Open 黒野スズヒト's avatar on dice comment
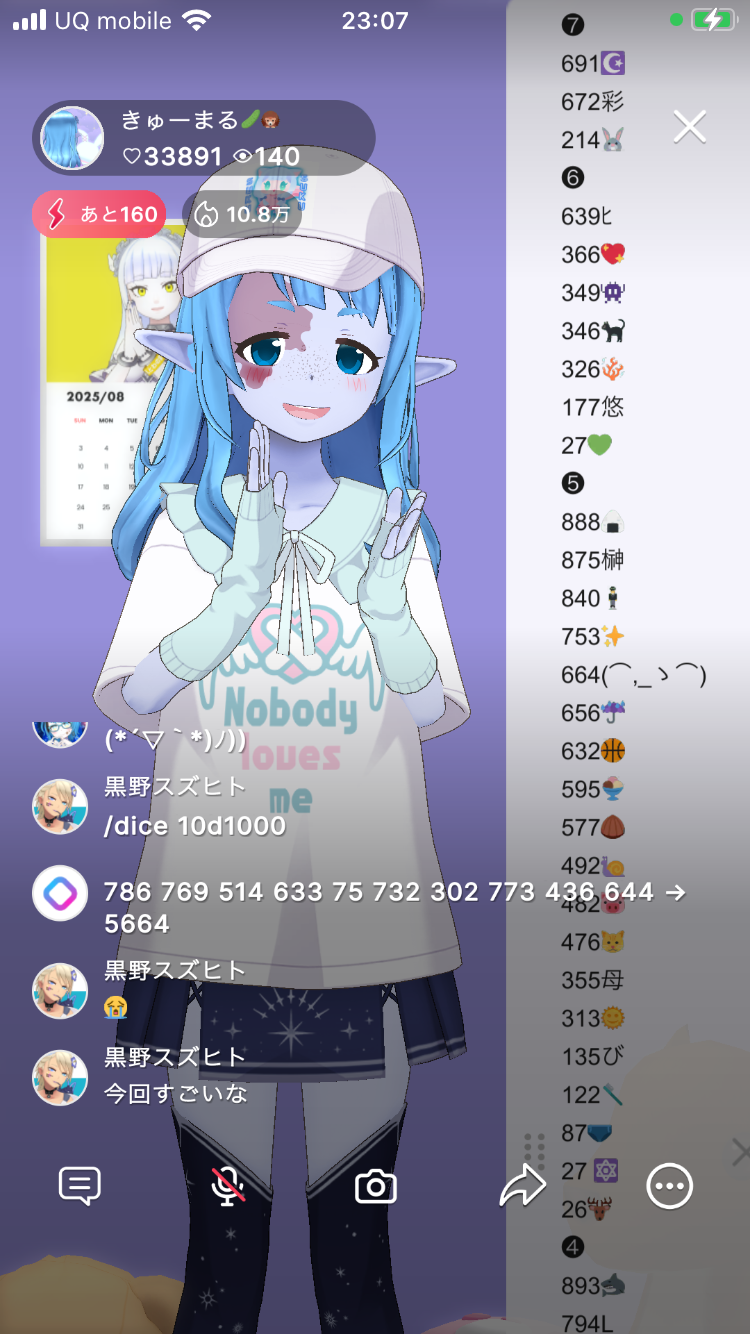Viewport: 750px width, 1334px height. 60,807
